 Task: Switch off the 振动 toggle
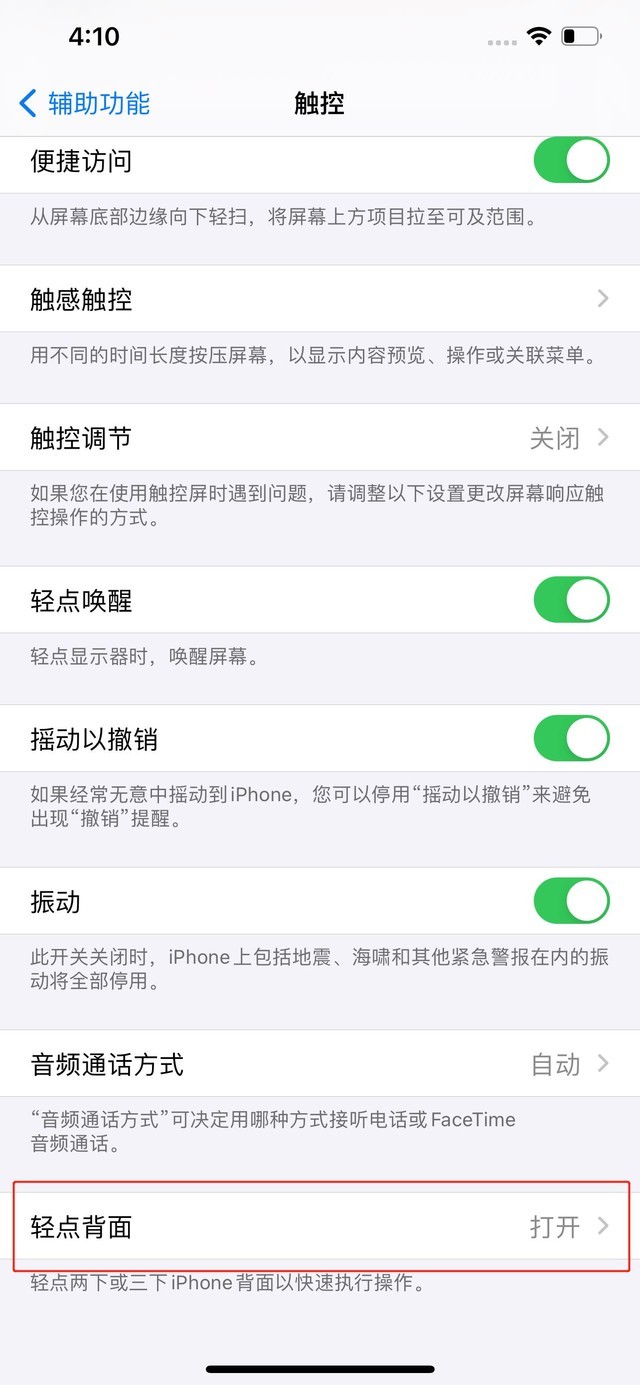coord(571,902)
